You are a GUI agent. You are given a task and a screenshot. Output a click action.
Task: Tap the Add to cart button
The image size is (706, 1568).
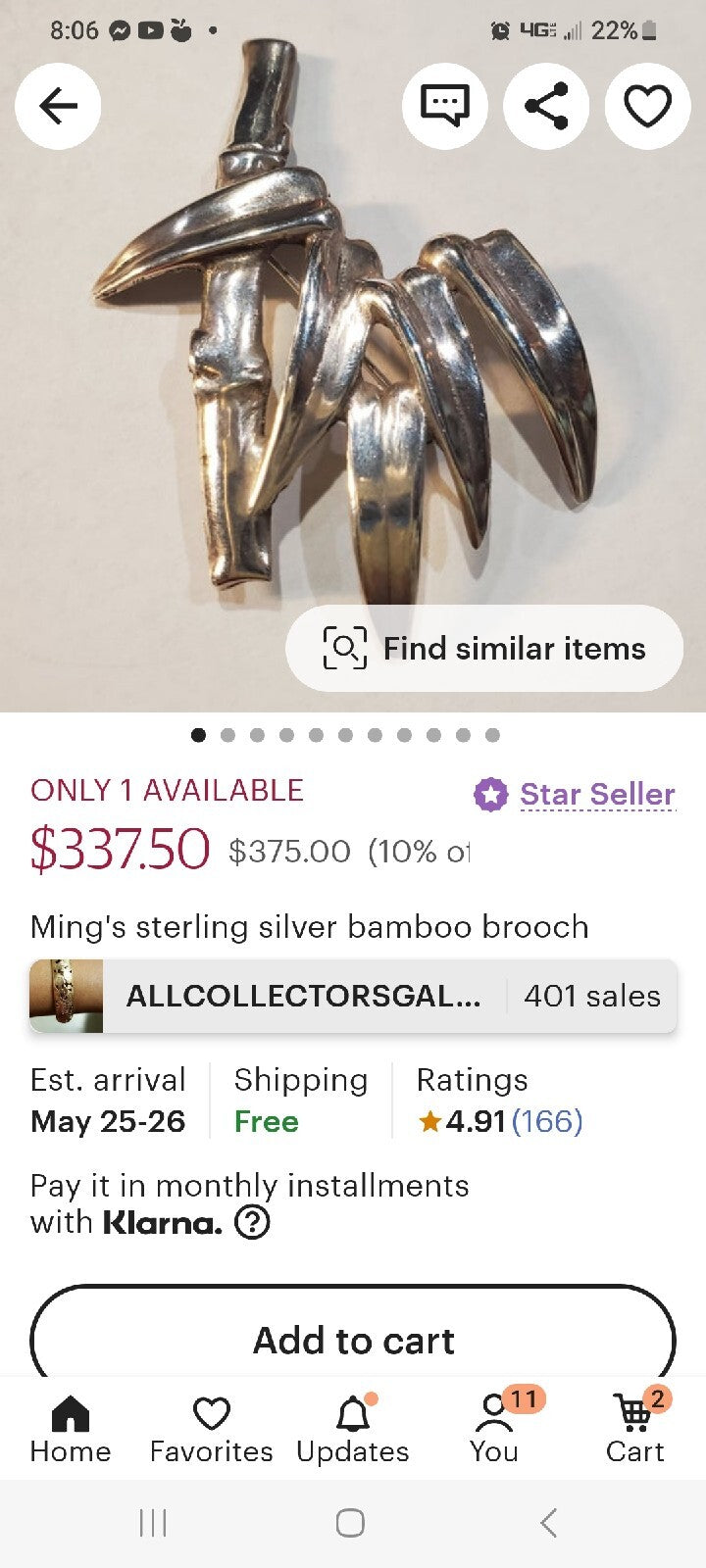[353, 1340]
